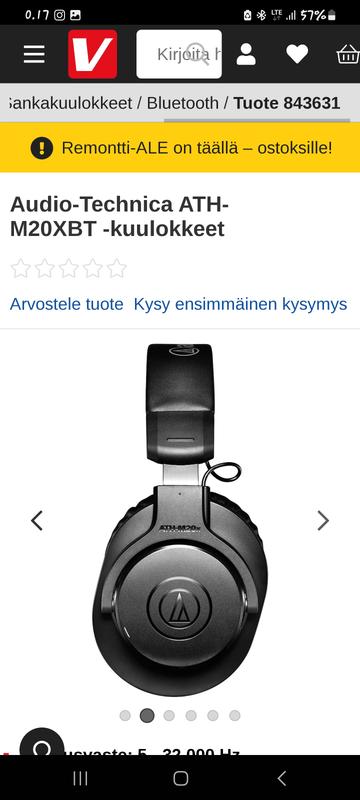The image size is (360, 800).
Task: Open the Remontti-ALE promotion banner
Action: point(180,148)
